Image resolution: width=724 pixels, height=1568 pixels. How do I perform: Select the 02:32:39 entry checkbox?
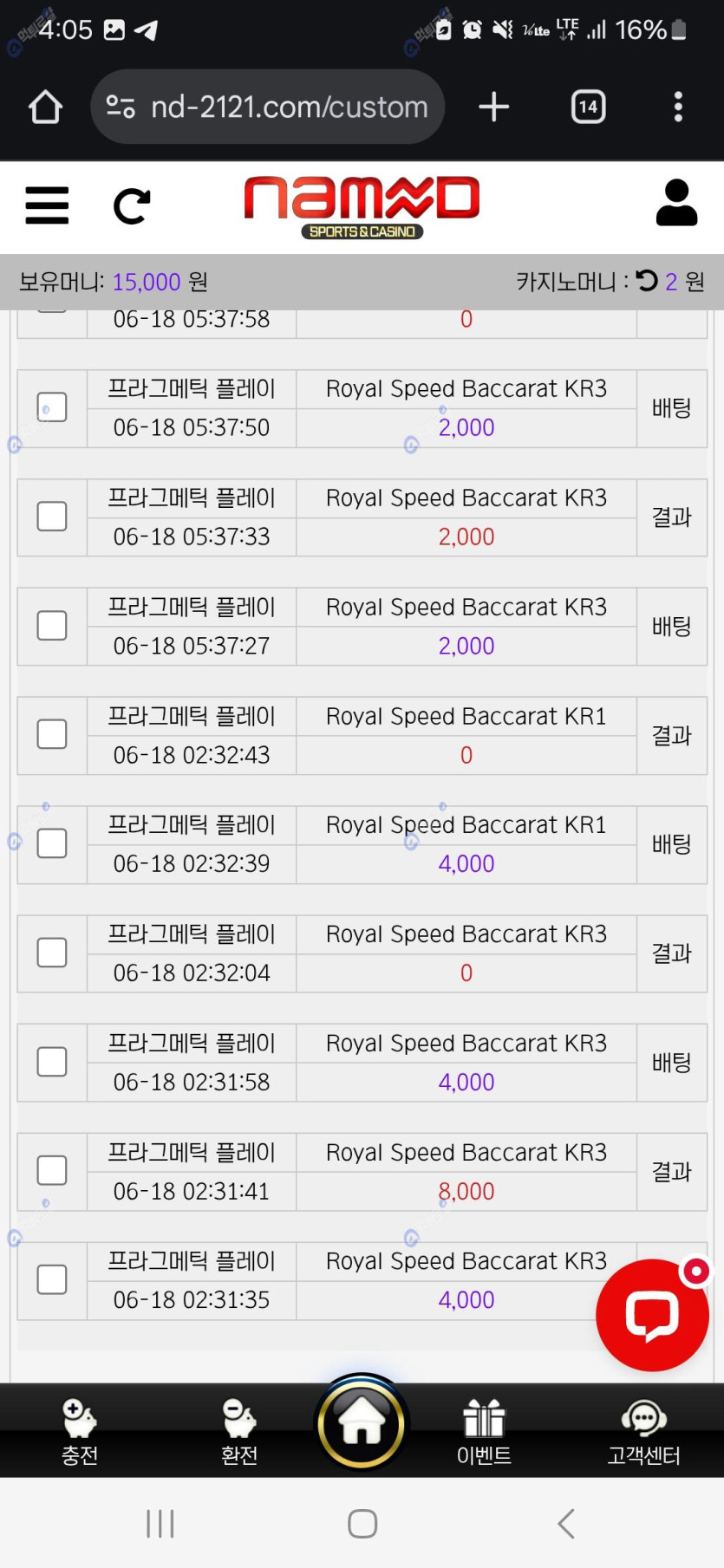click(52, 843)
